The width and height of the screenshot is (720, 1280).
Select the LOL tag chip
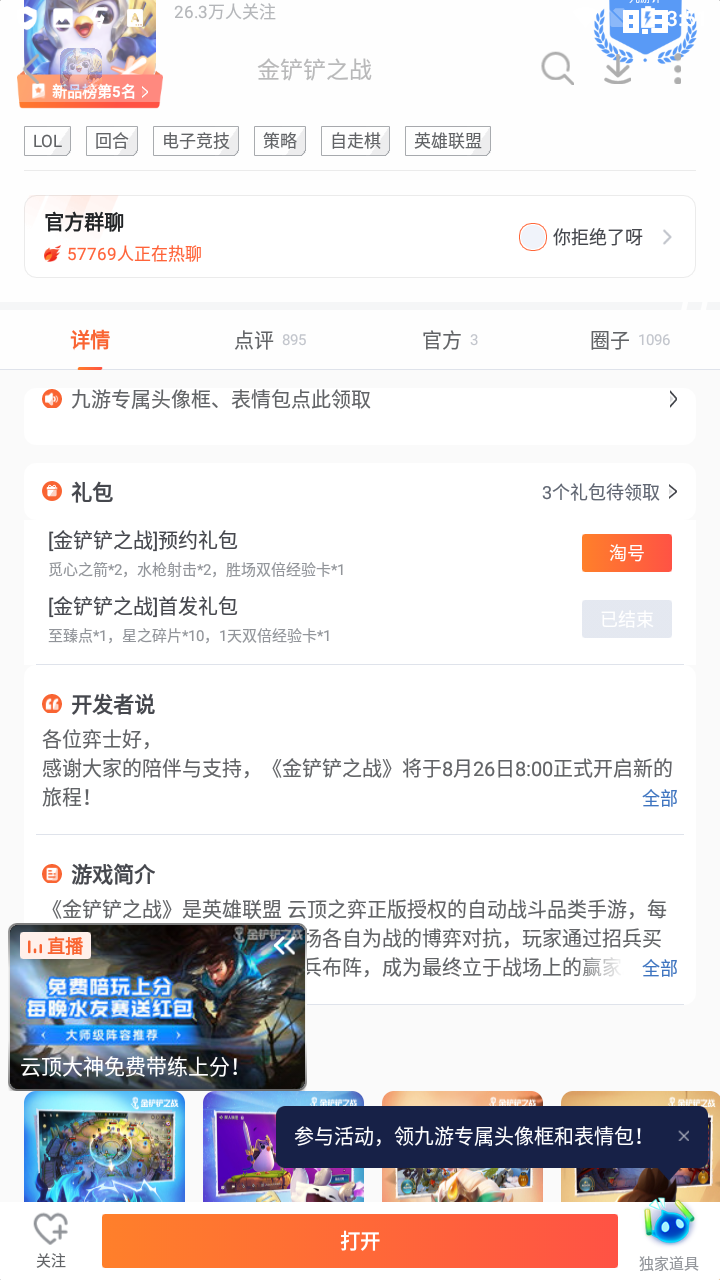pyautogui.click(x=47, y=141)
